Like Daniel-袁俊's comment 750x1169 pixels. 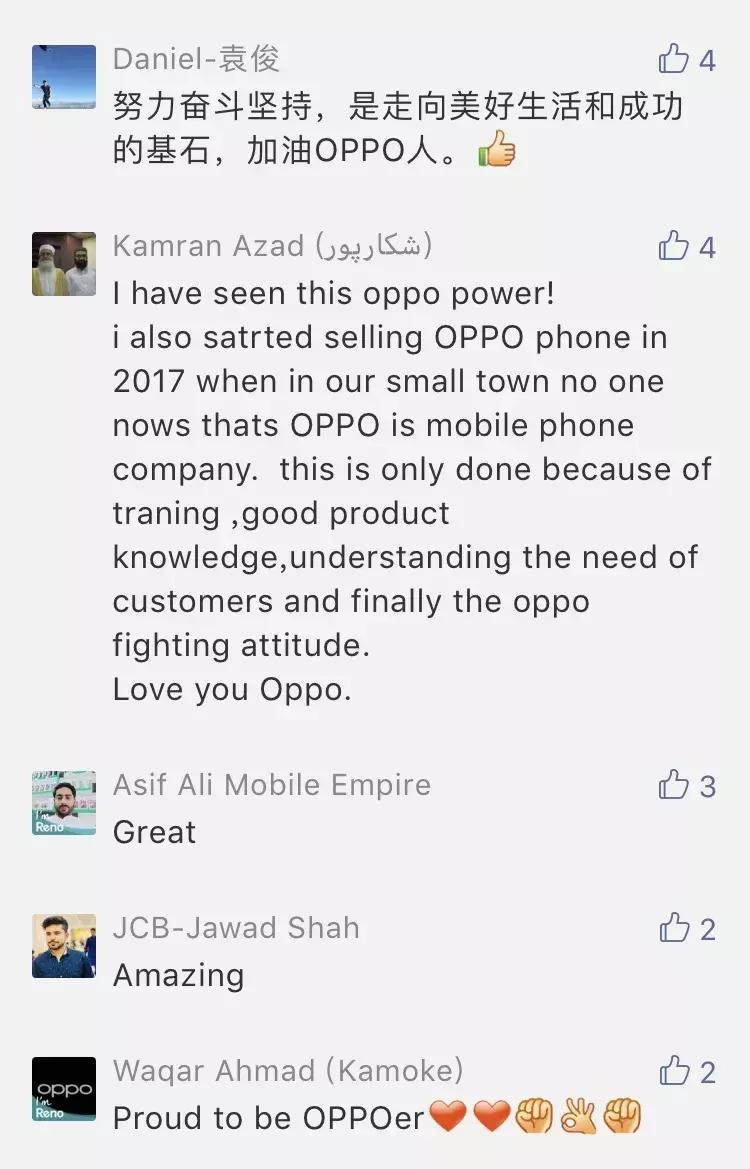click(x=675, y=60)
